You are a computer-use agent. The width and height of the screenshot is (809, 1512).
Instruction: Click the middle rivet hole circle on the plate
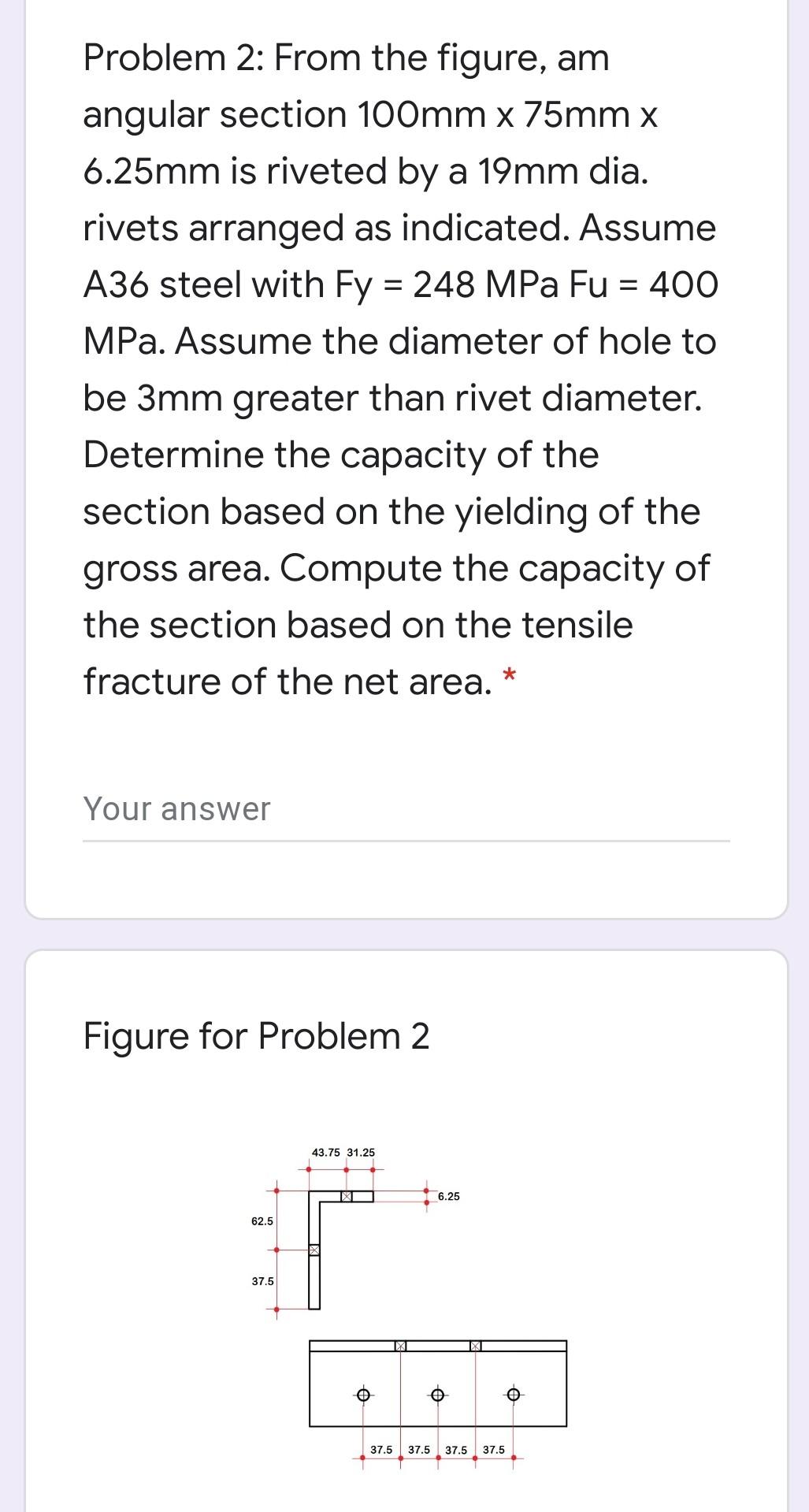(x=437, y=1395)
